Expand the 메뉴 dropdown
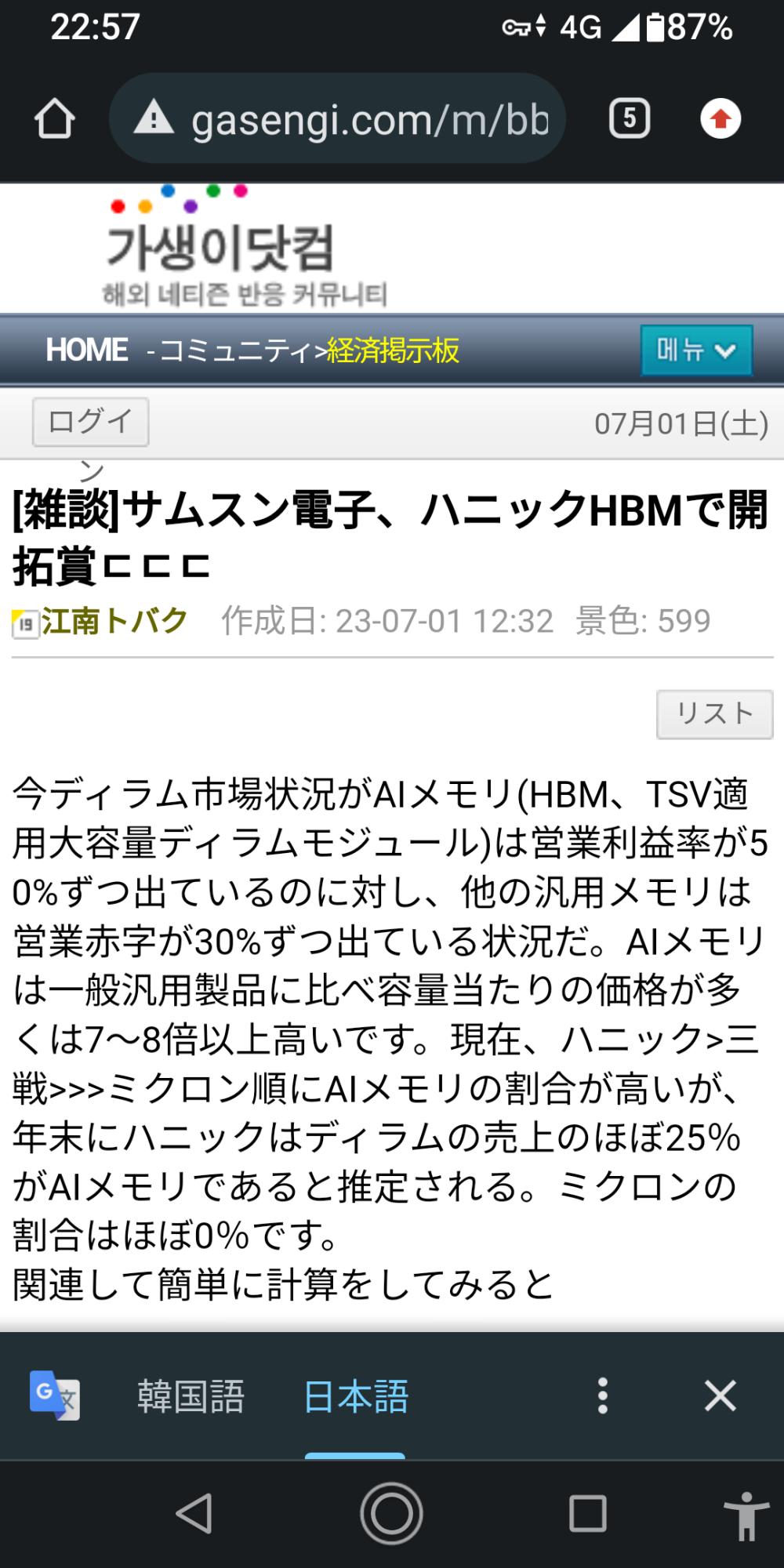The image size is (784, 1568). point(696,350)
